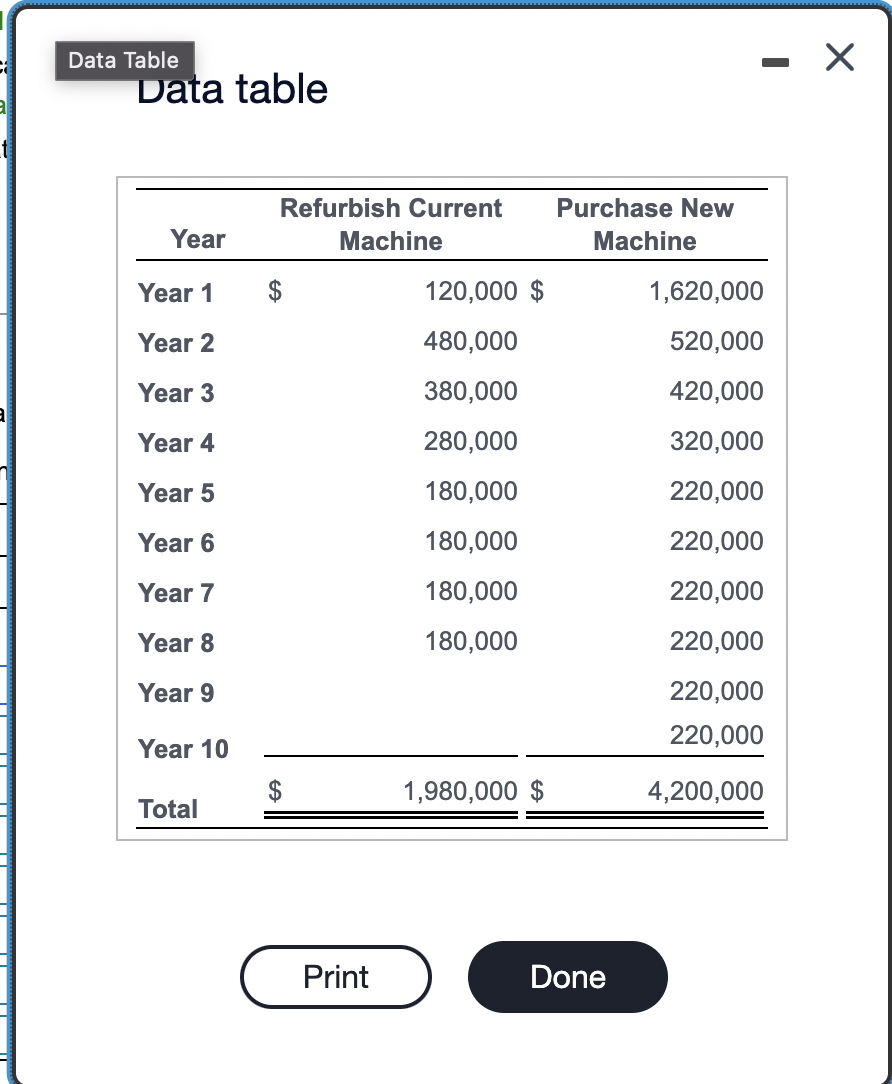
Task: Select the Year 9 row label
Action: coord(175,693)
